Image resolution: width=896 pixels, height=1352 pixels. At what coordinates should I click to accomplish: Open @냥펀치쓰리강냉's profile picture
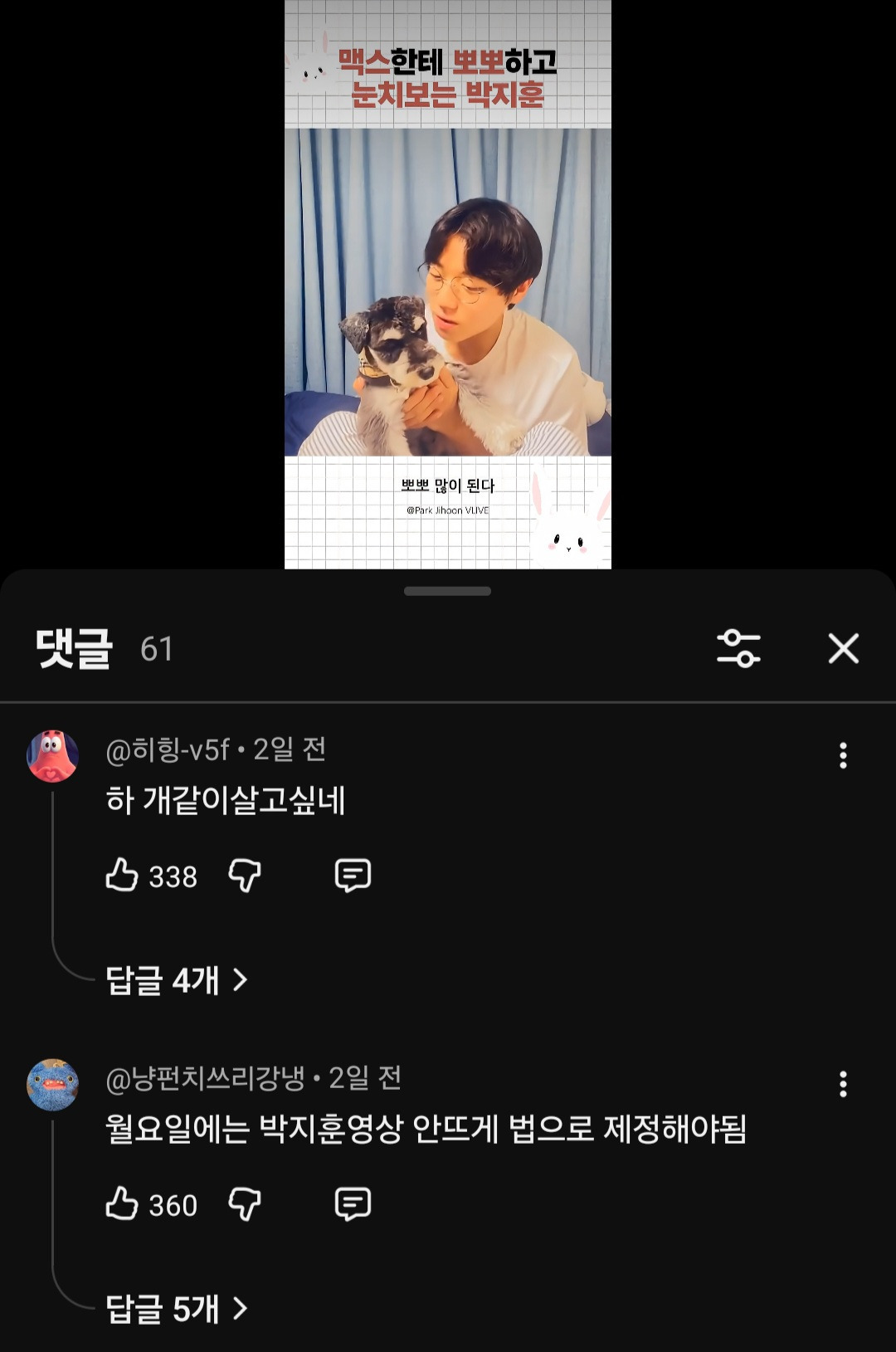point(53,1085)
